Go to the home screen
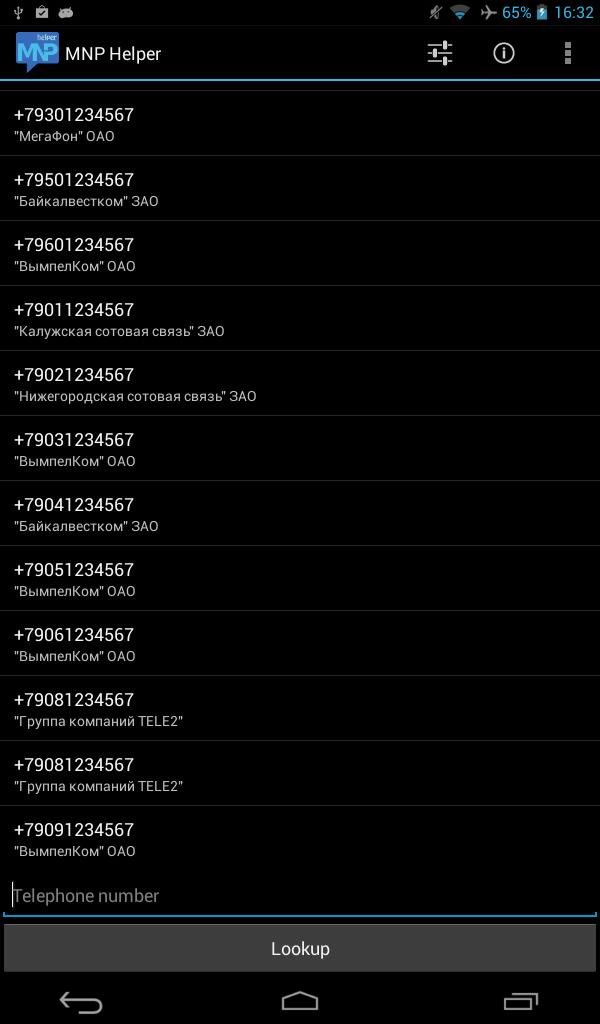Image resolution: width=600 pixels, height=1024 pixels. click(x=300, y=1000)
